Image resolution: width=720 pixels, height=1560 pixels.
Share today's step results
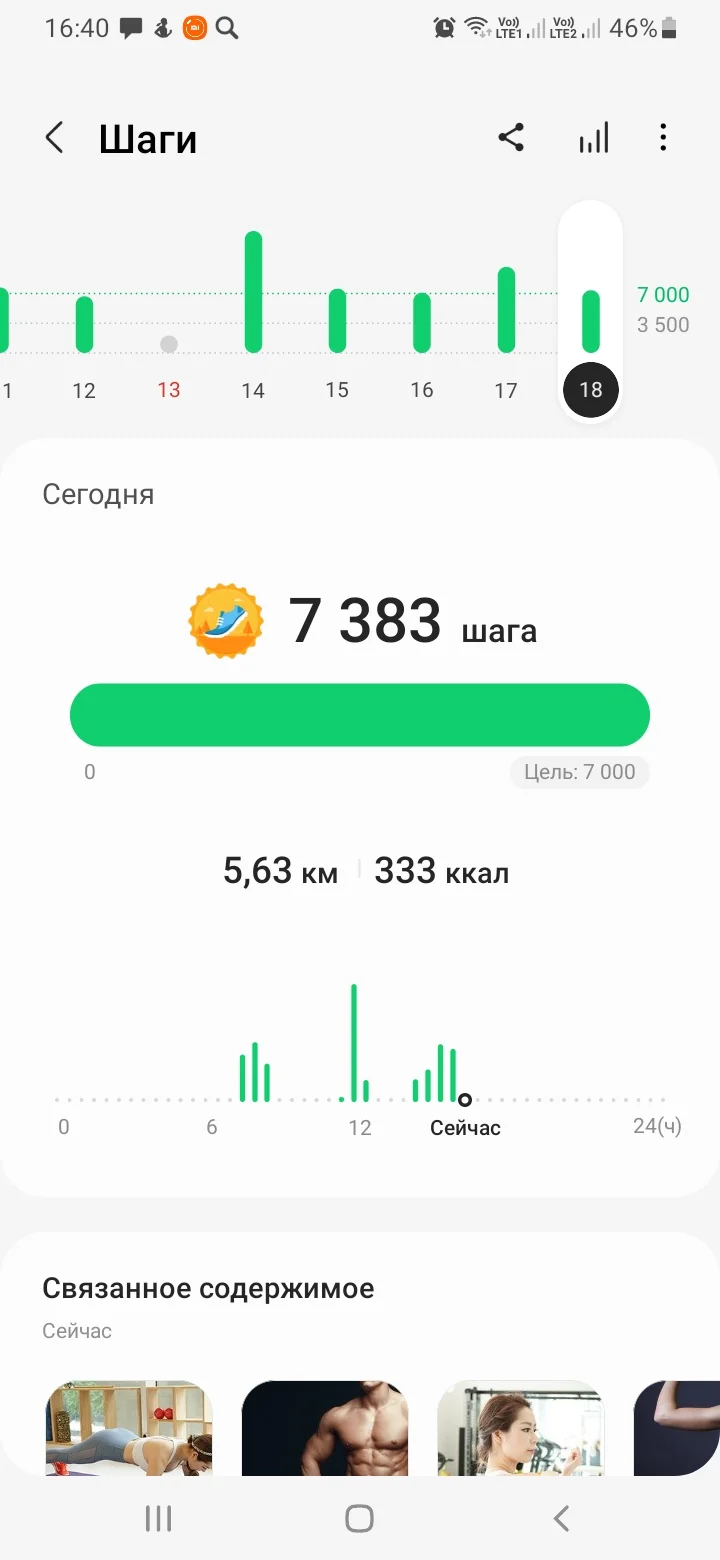511,138
